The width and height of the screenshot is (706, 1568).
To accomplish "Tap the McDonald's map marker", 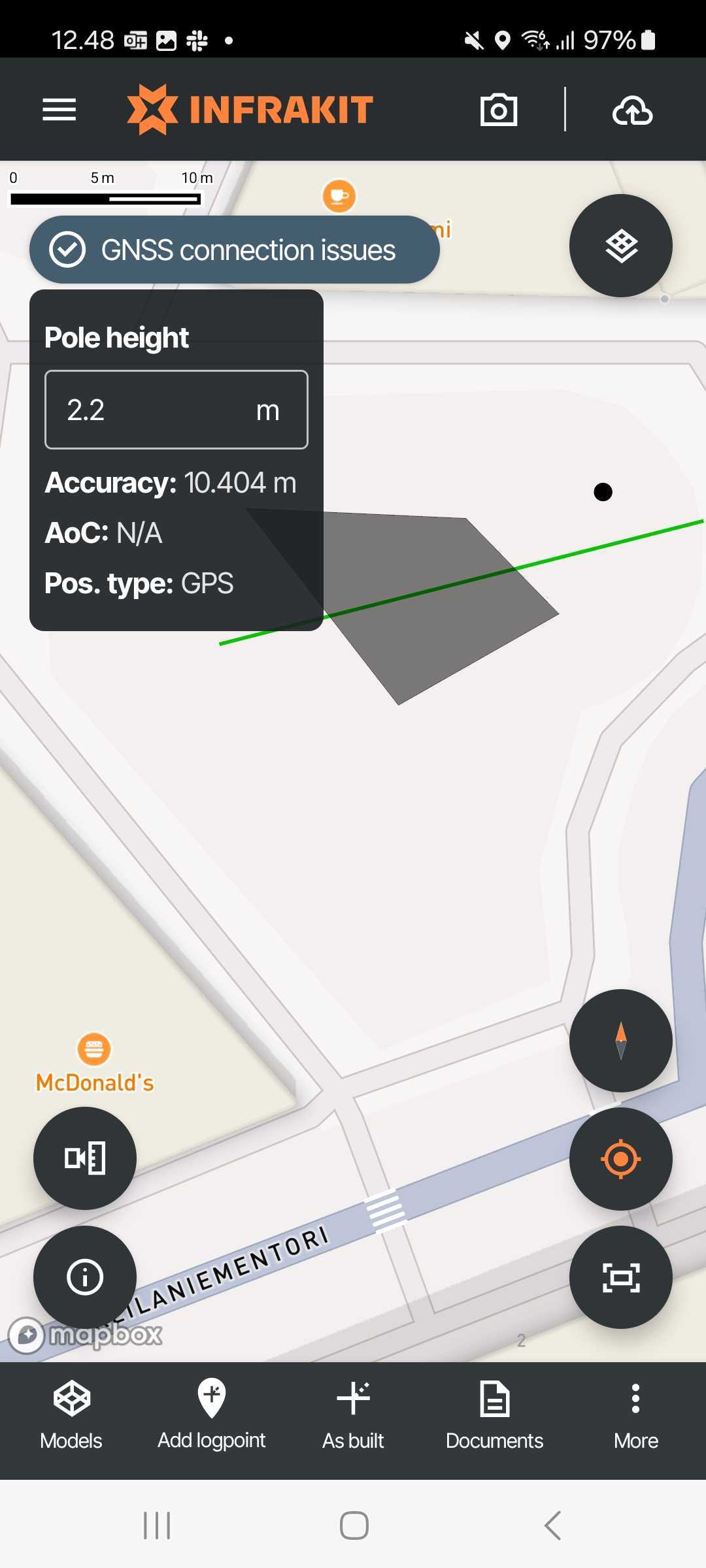I will (x=94, y=1050).
